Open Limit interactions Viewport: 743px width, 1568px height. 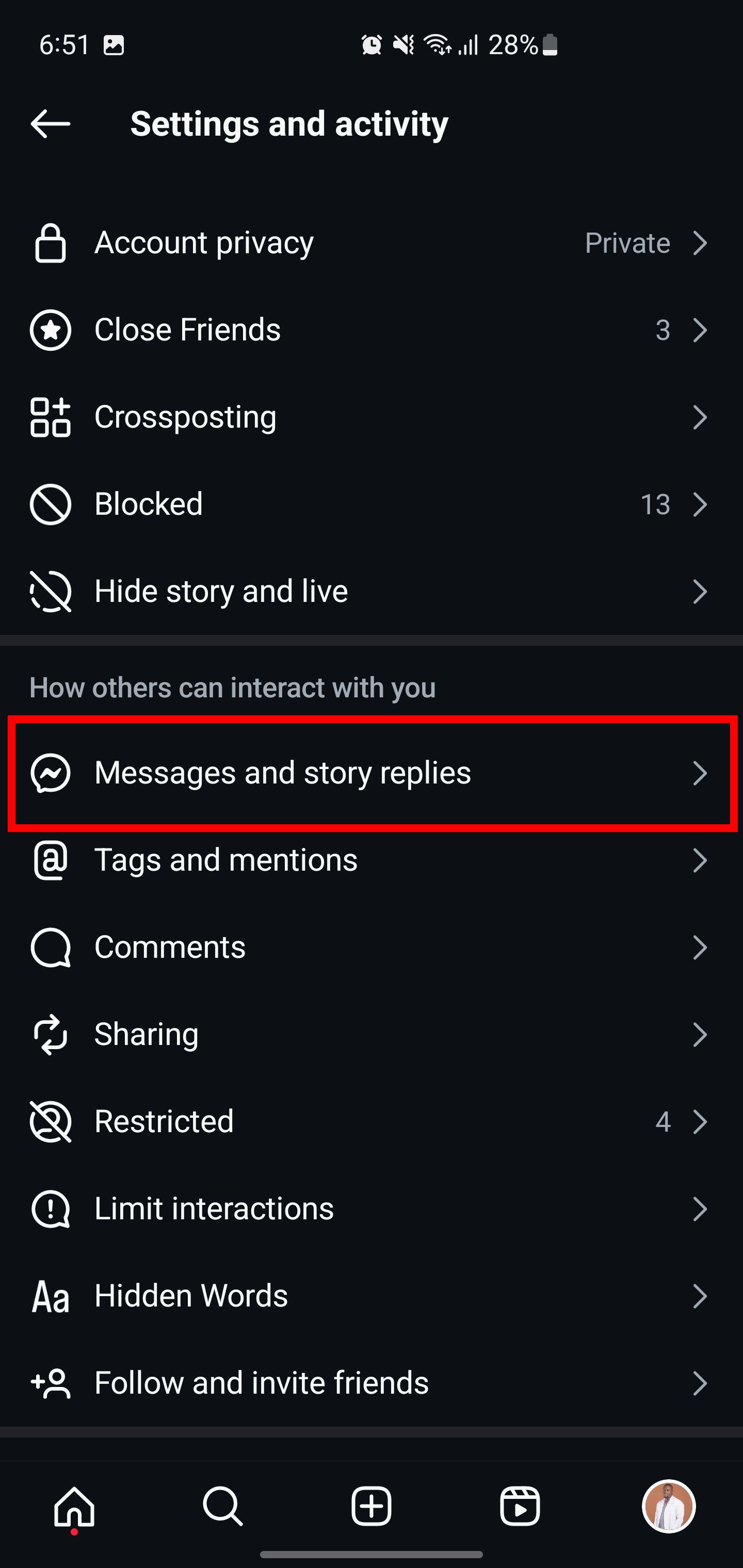pos(370,1208)
